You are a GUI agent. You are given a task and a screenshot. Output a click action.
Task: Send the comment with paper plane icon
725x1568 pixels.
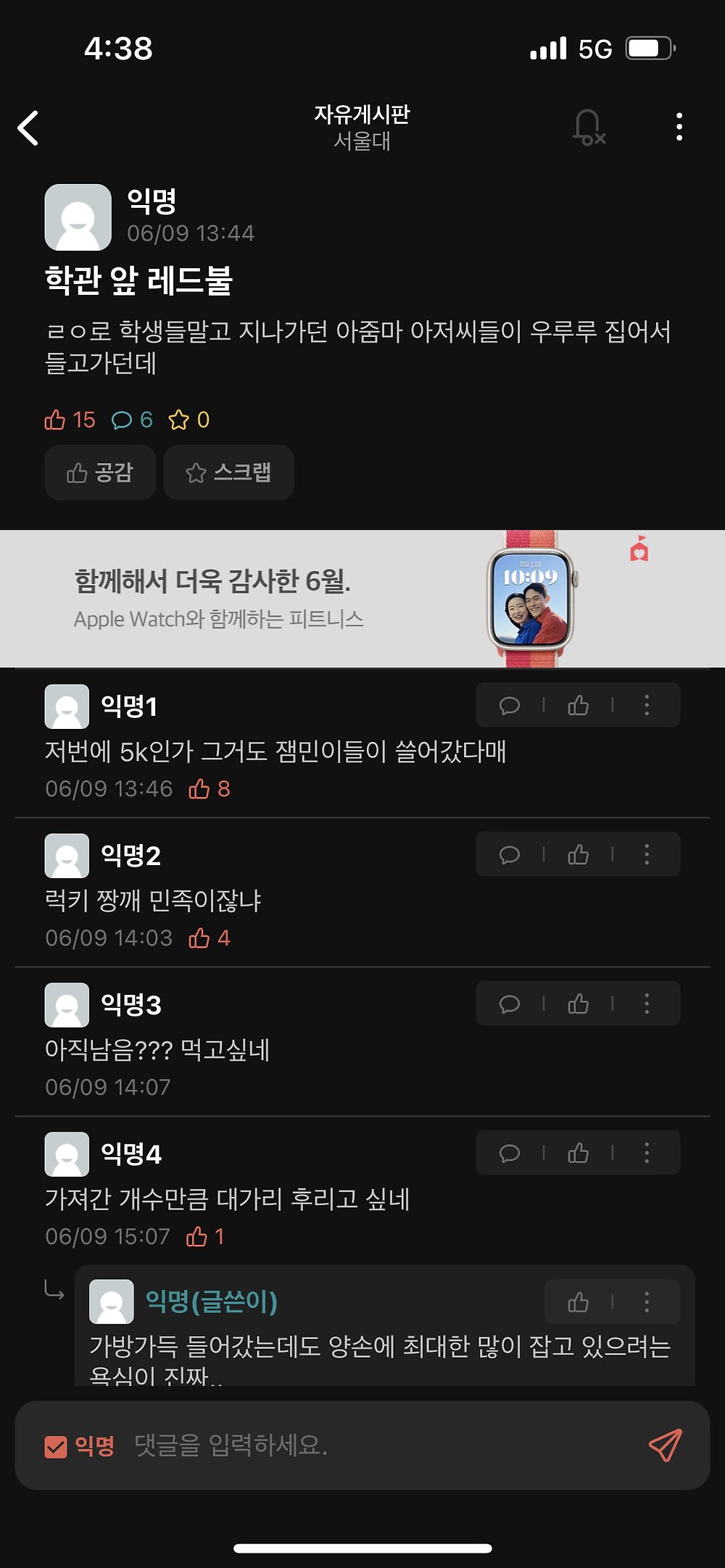[x=665, y=1445]
